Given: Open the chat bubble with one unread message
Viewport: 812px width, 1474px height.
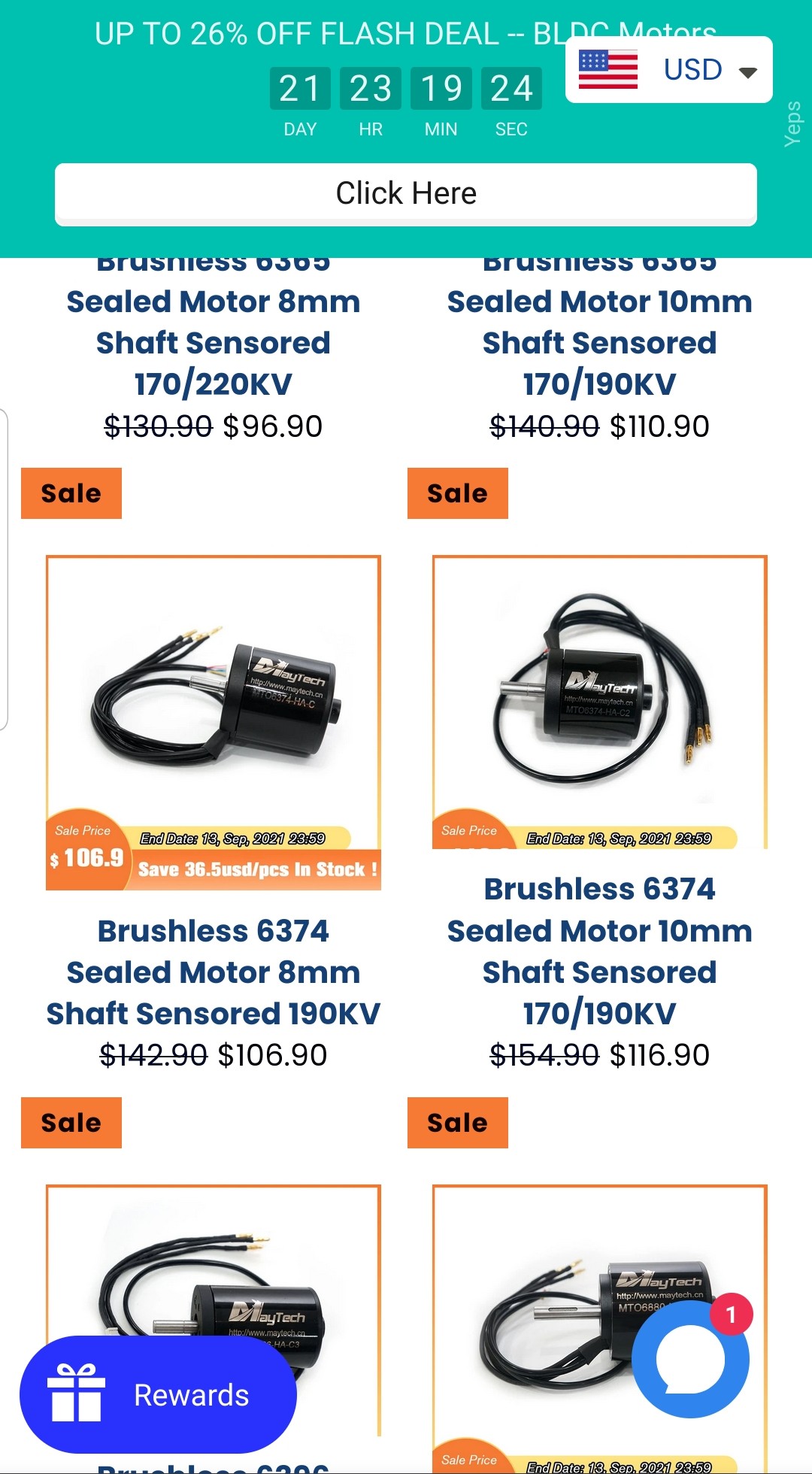Looking at the screenshot, I should click(x=690, y=1359).
